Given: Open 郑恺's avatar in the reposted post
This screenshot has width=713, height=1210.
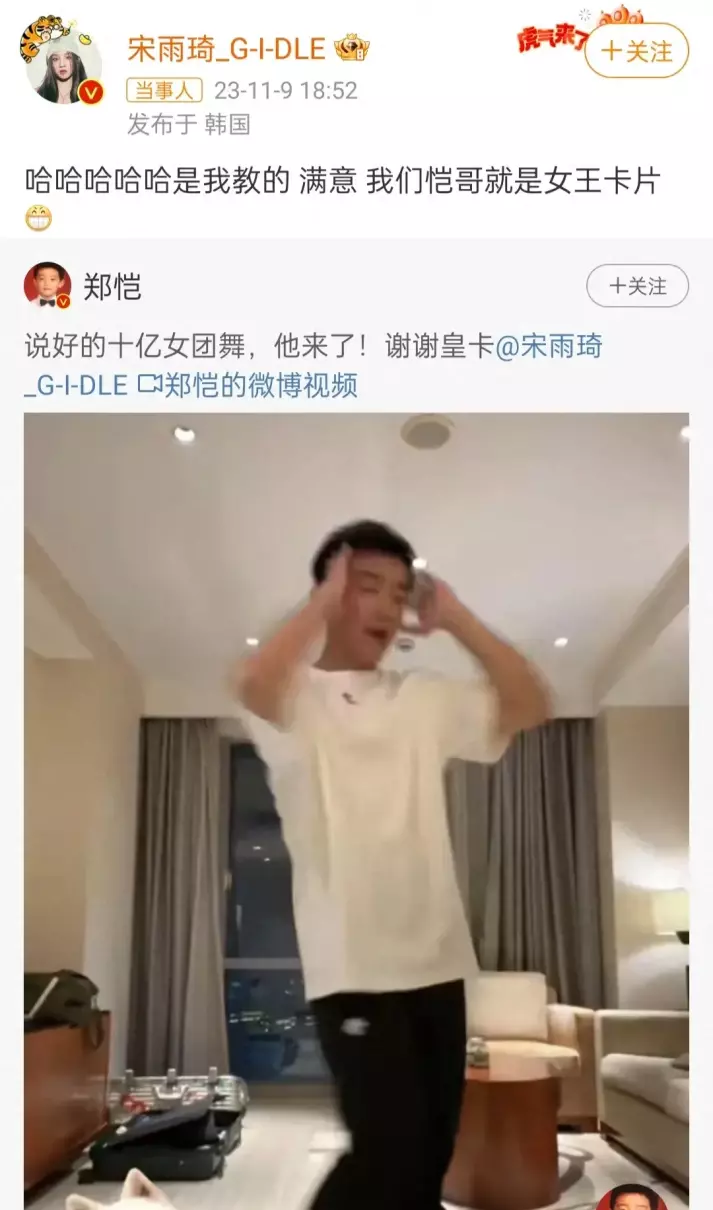Looking at the screenshot, I should coord(47,286).
